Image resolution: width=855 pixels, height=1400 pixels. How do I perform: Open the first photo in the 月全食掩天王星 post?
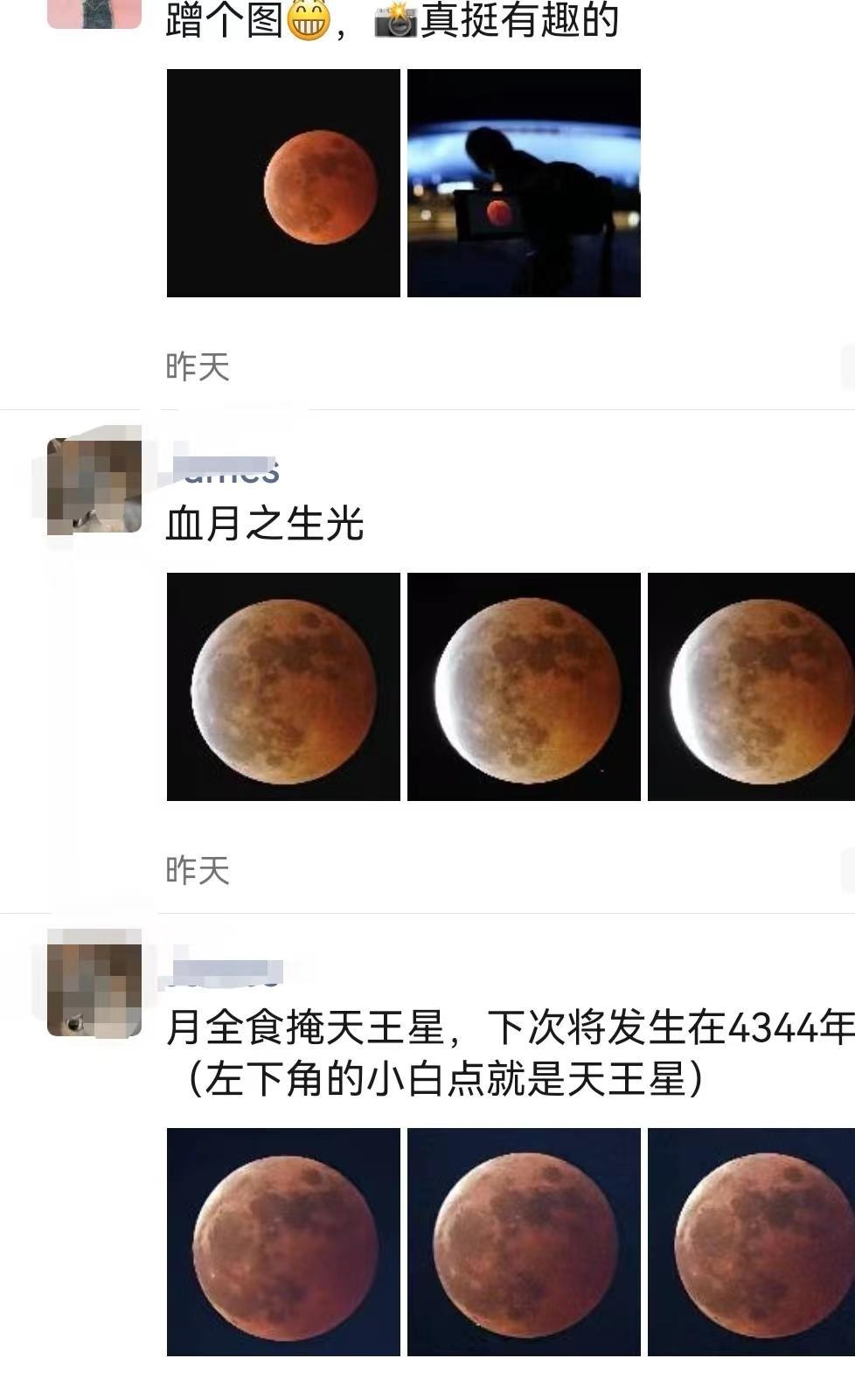[x=283, y=1242]
